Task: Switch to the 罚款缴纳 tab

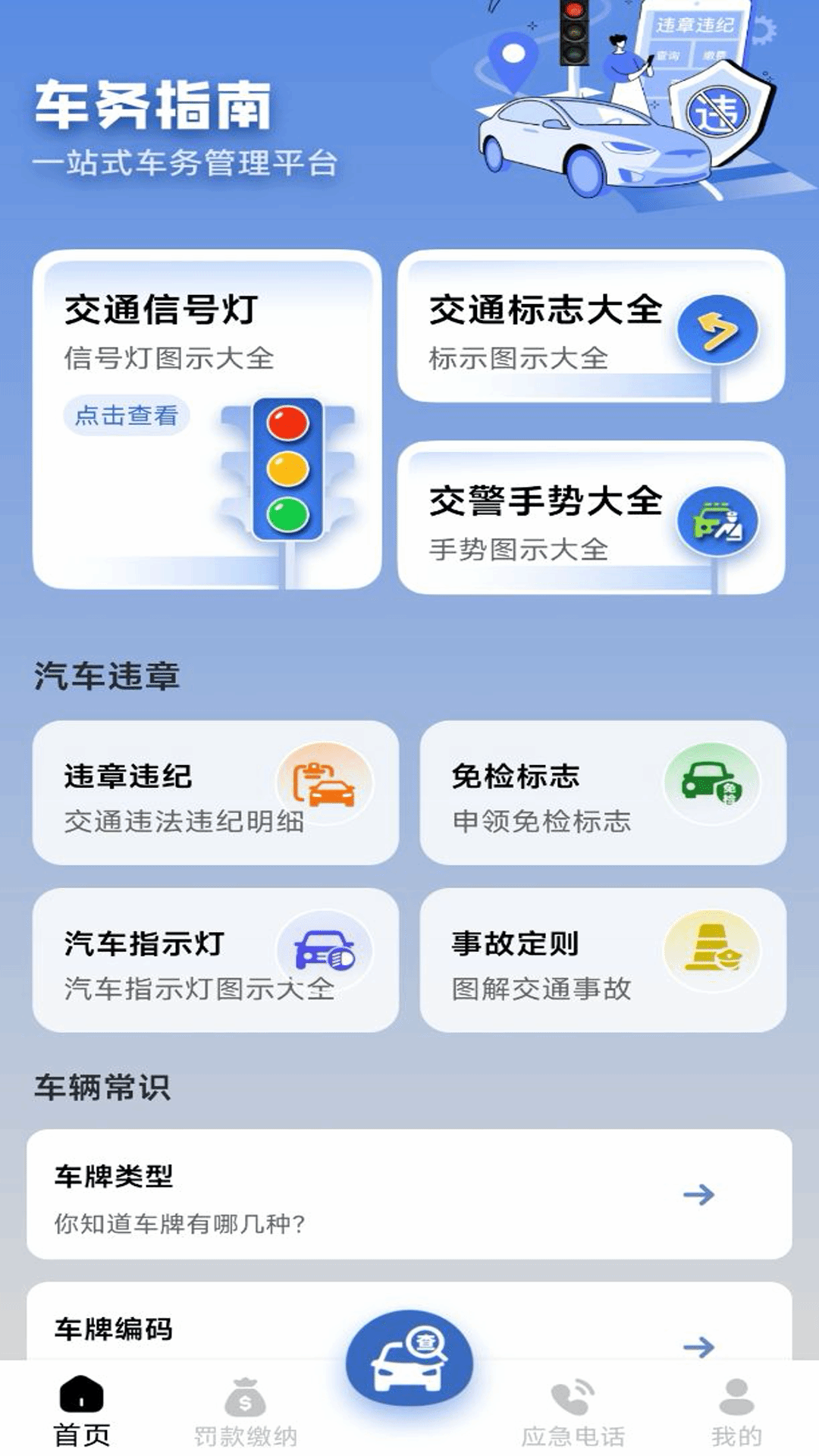Action: 246,1412
